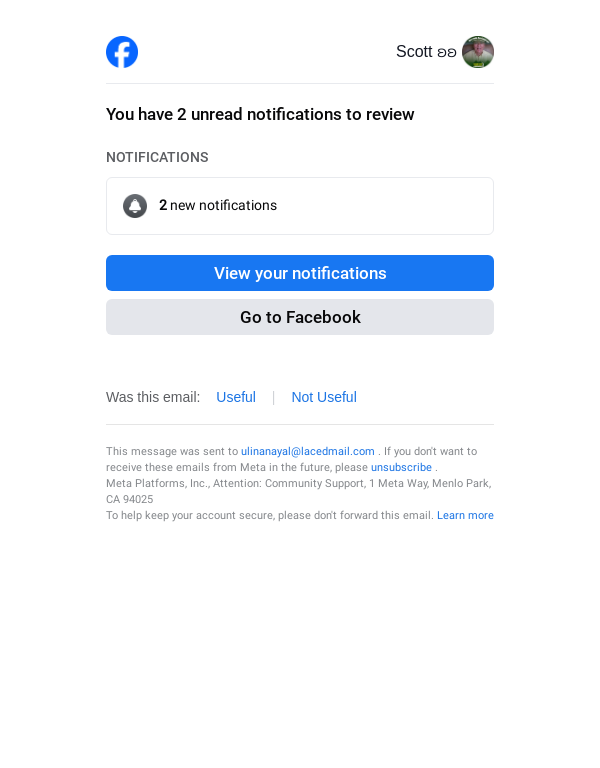Tap the View your notifications button

tap(300, 273)
